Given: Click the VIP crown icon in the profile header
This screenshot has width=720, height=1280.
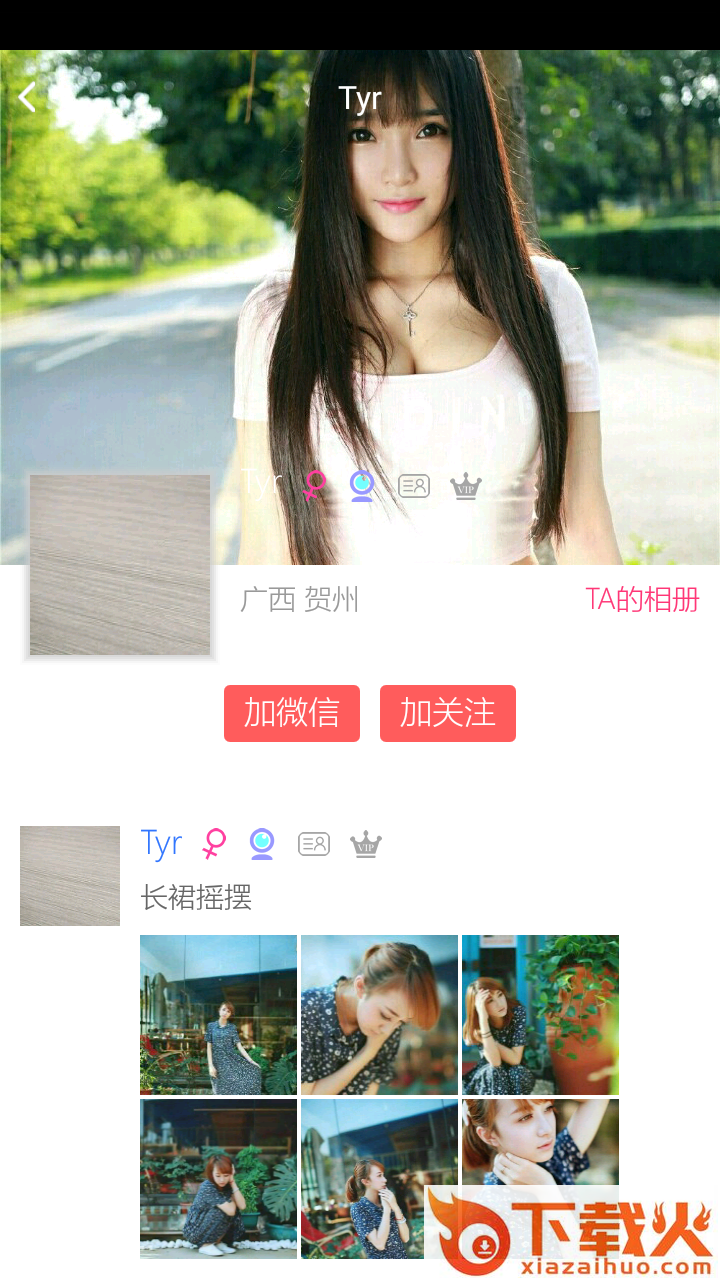Looking at the screenshot, I should coord(465,487).
